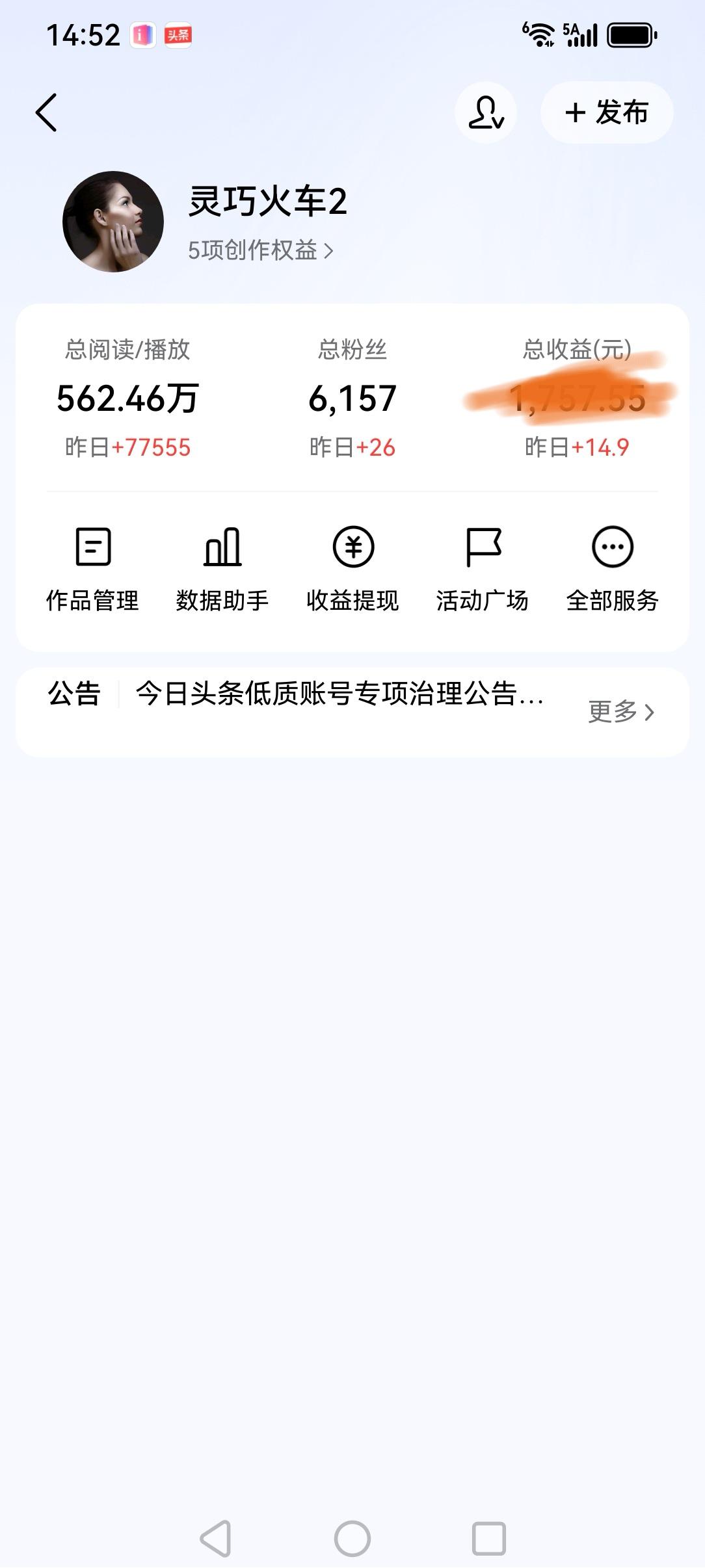The height and width of the screenshot is (1568, 705).
Task: Tap yesterday's reads 昨日+77555
Action: 128,447
